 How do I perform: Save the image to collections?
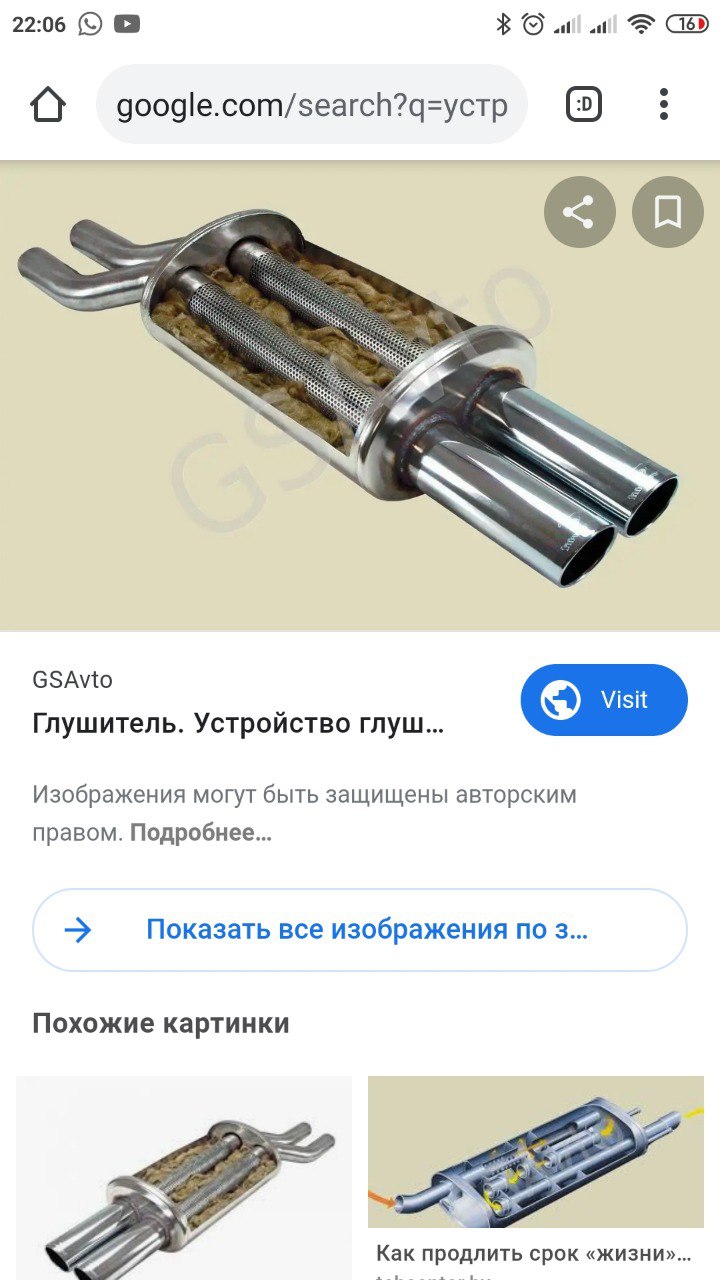[667, 212]
